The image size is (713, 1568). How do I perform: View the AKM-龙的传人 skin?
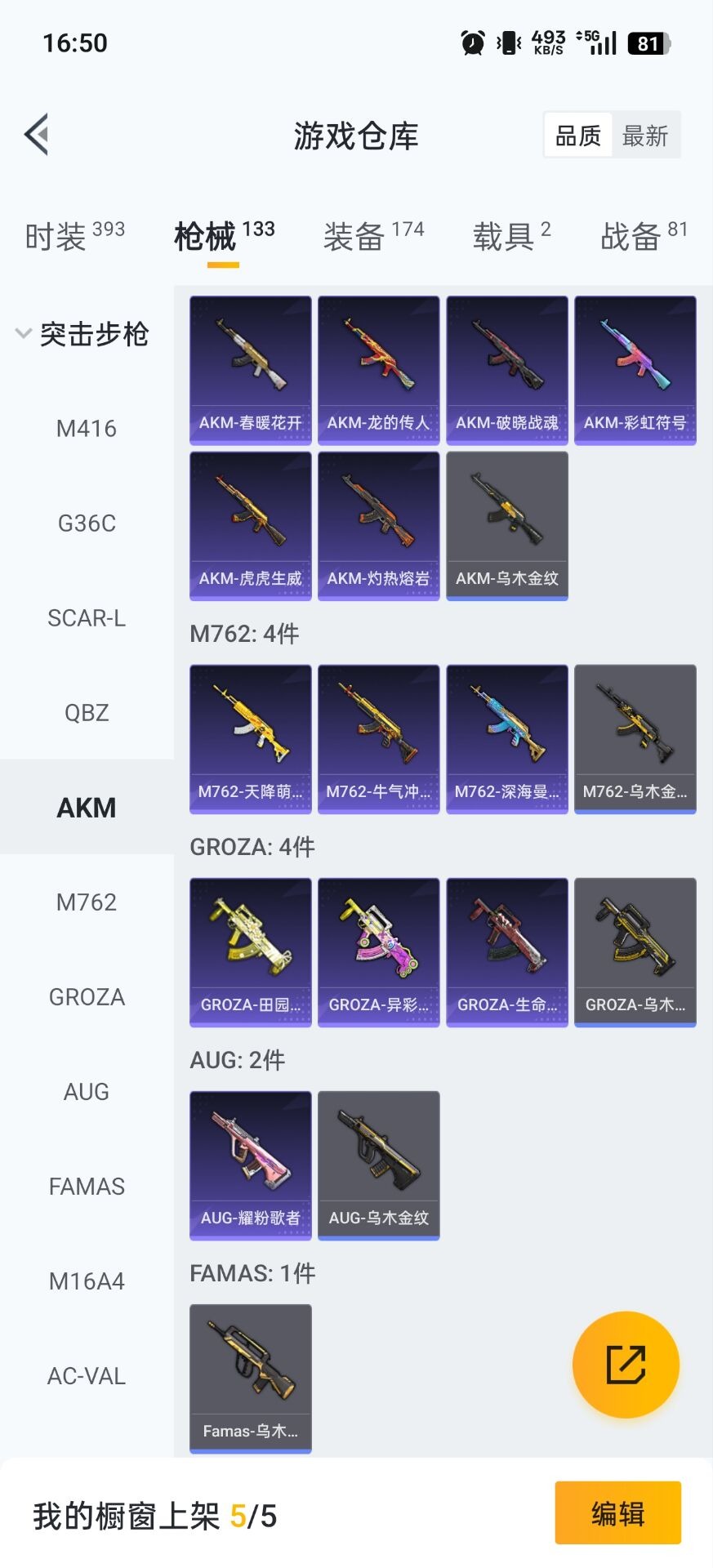point(379,370)
